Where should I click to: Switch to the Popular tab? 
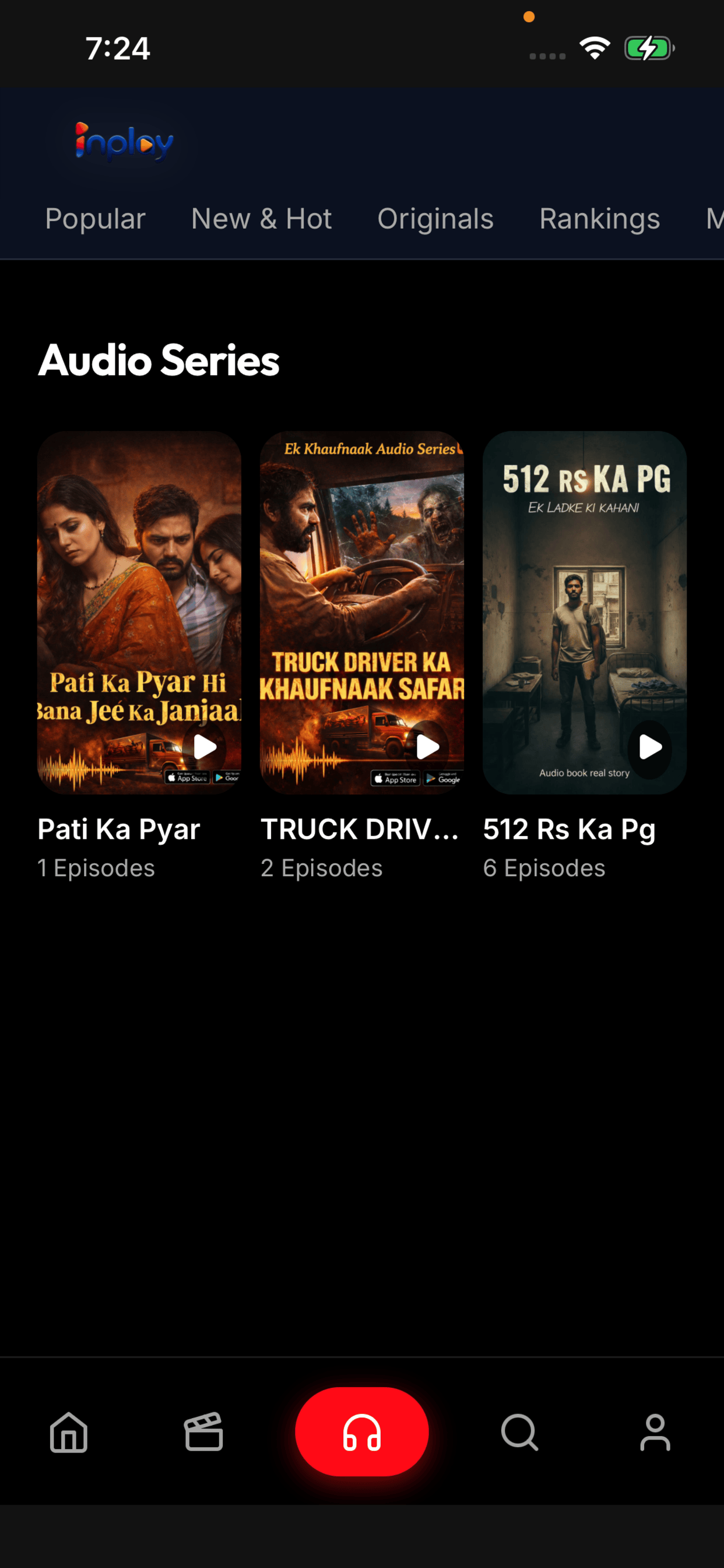[95, 219]
